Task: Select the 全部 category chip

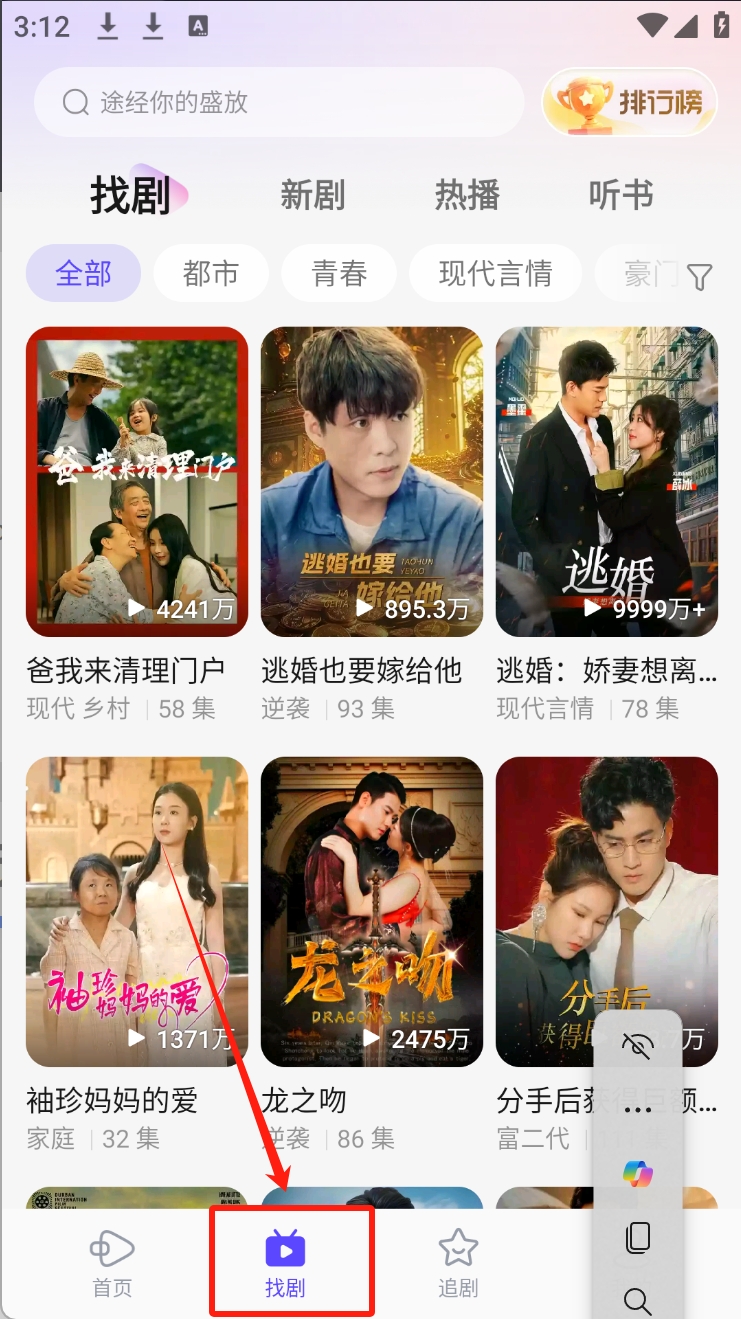Action: (83, 274)
